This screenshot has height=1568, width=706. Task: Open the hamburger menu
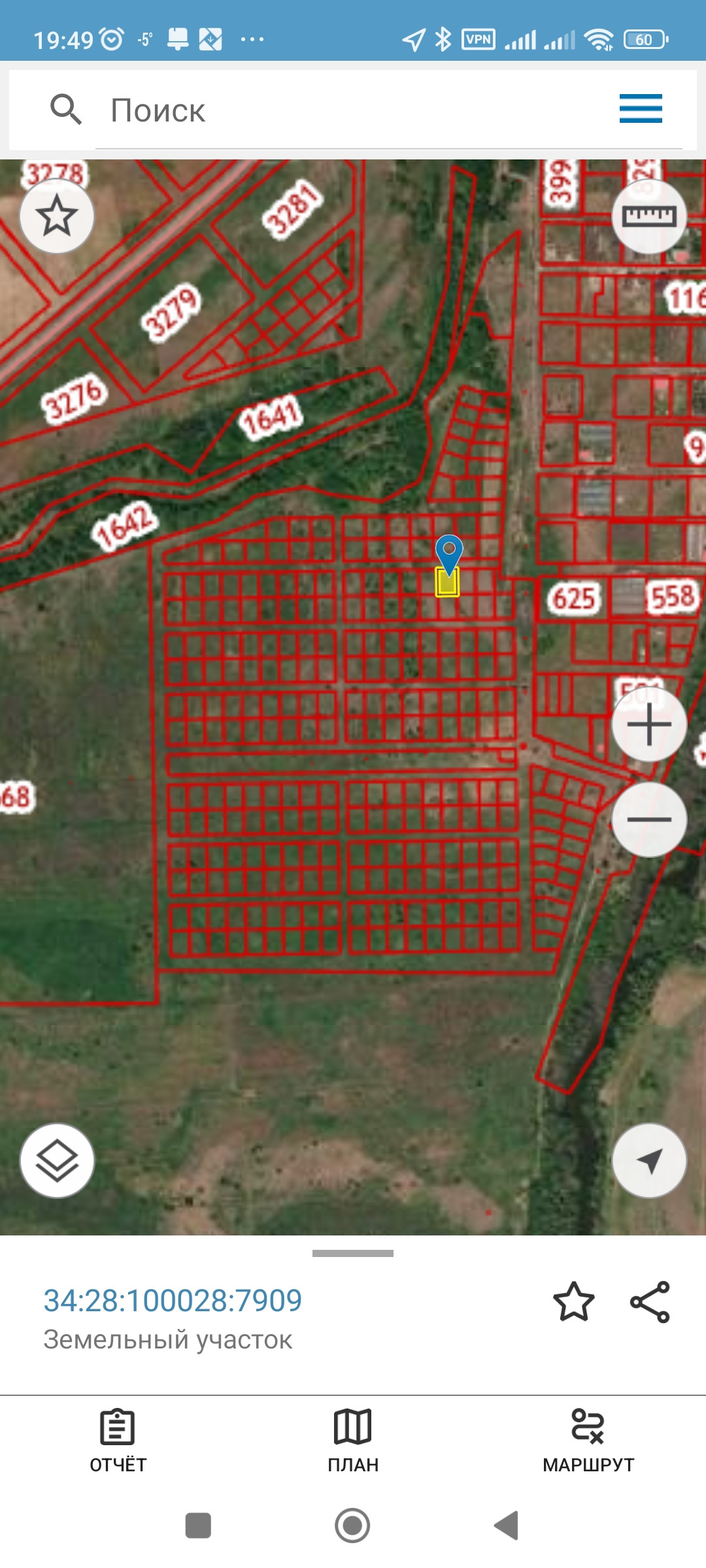click(x=641, y=108)
